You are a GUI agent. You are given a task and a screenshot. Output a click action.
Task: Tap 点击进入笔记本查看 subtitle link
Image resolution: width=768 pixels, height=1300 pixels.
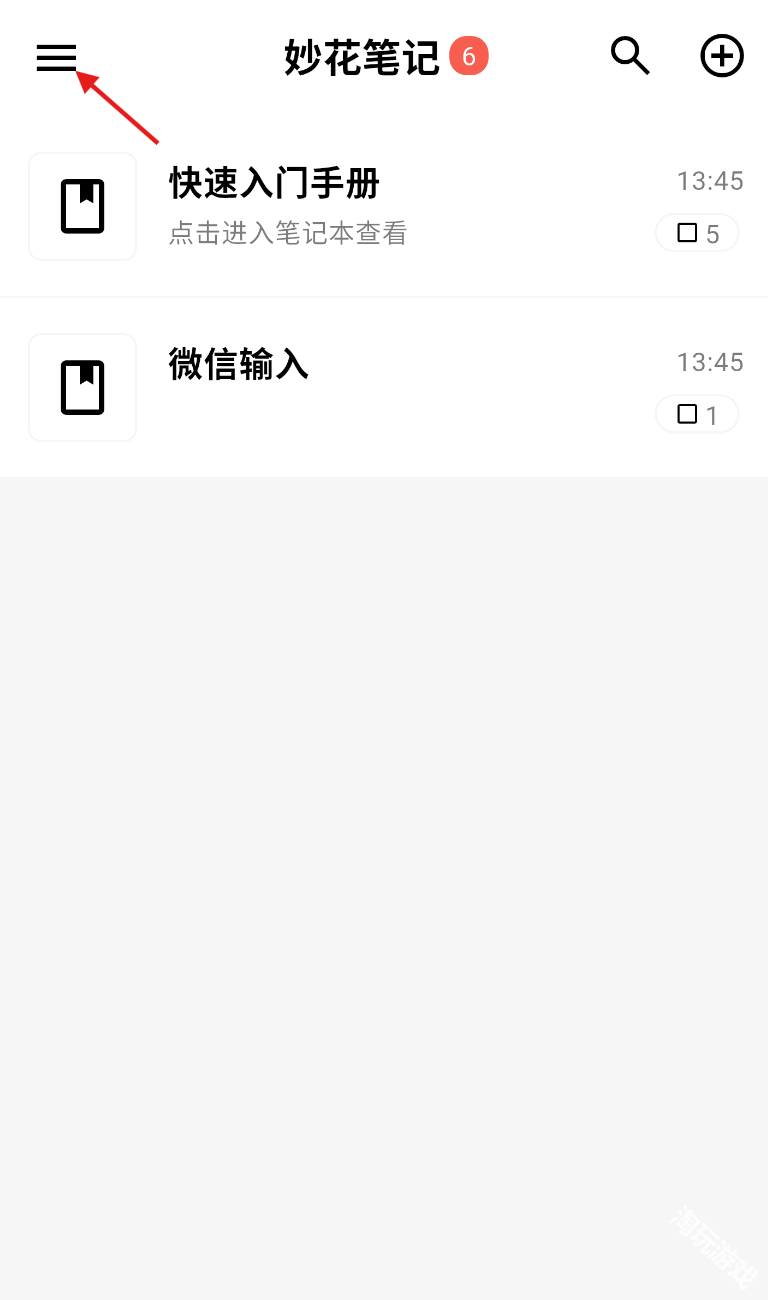(x=286, y=232)
